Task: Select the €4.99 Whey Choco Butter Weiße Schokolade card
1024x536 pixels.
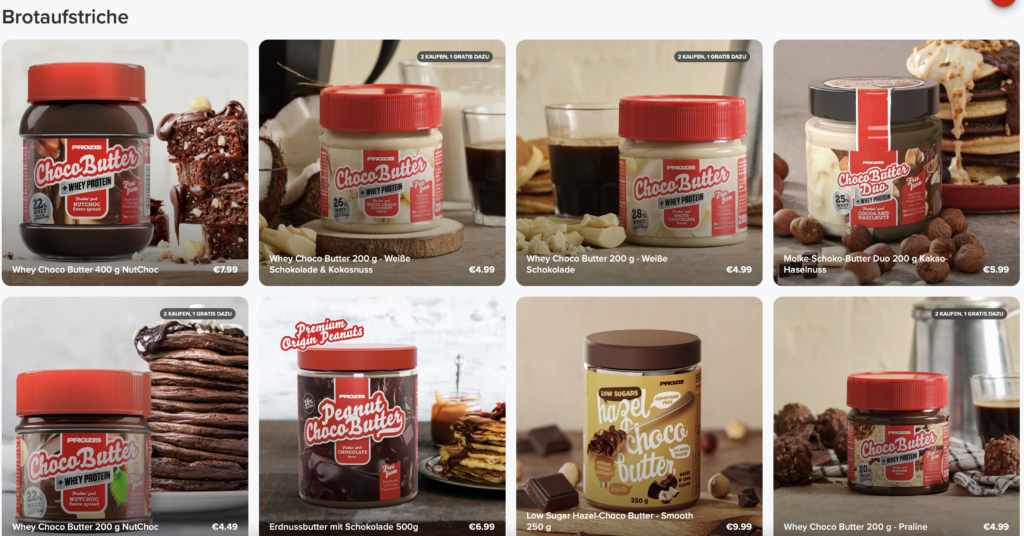Action: point(639,163)
